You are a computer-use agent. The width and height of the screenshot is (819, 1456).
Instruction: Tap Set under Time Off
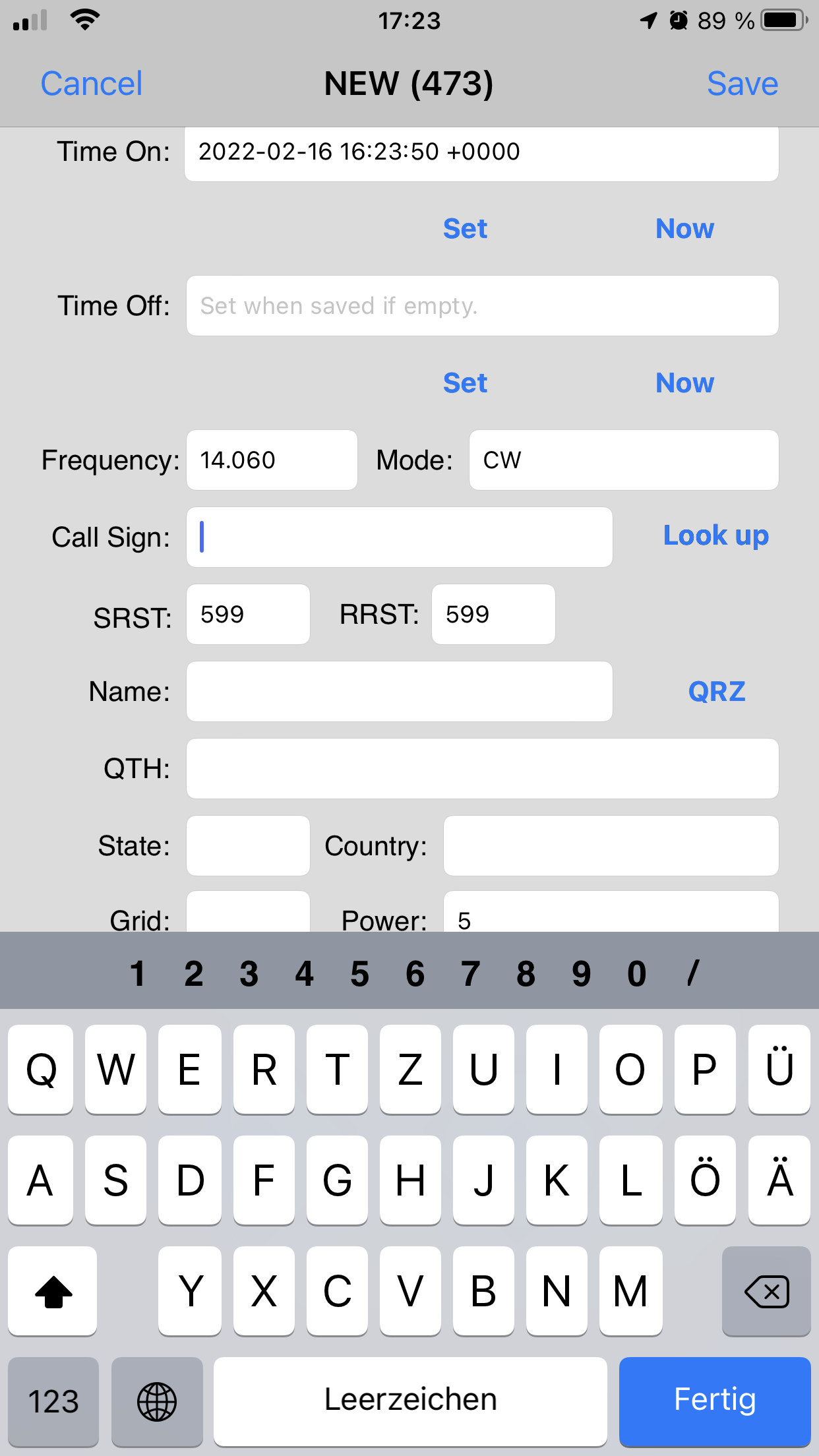(x=465, y=383)
